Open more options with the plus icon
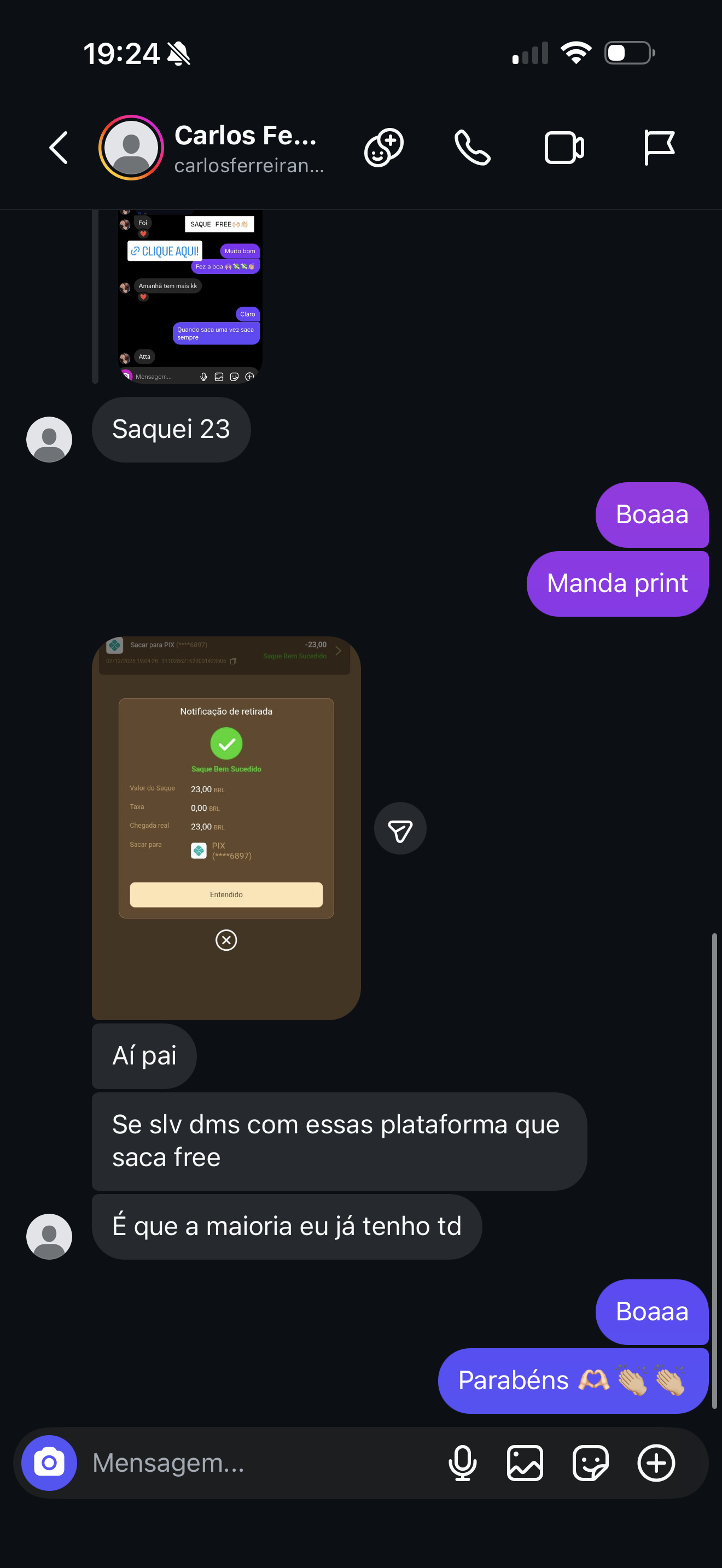 656,1462
